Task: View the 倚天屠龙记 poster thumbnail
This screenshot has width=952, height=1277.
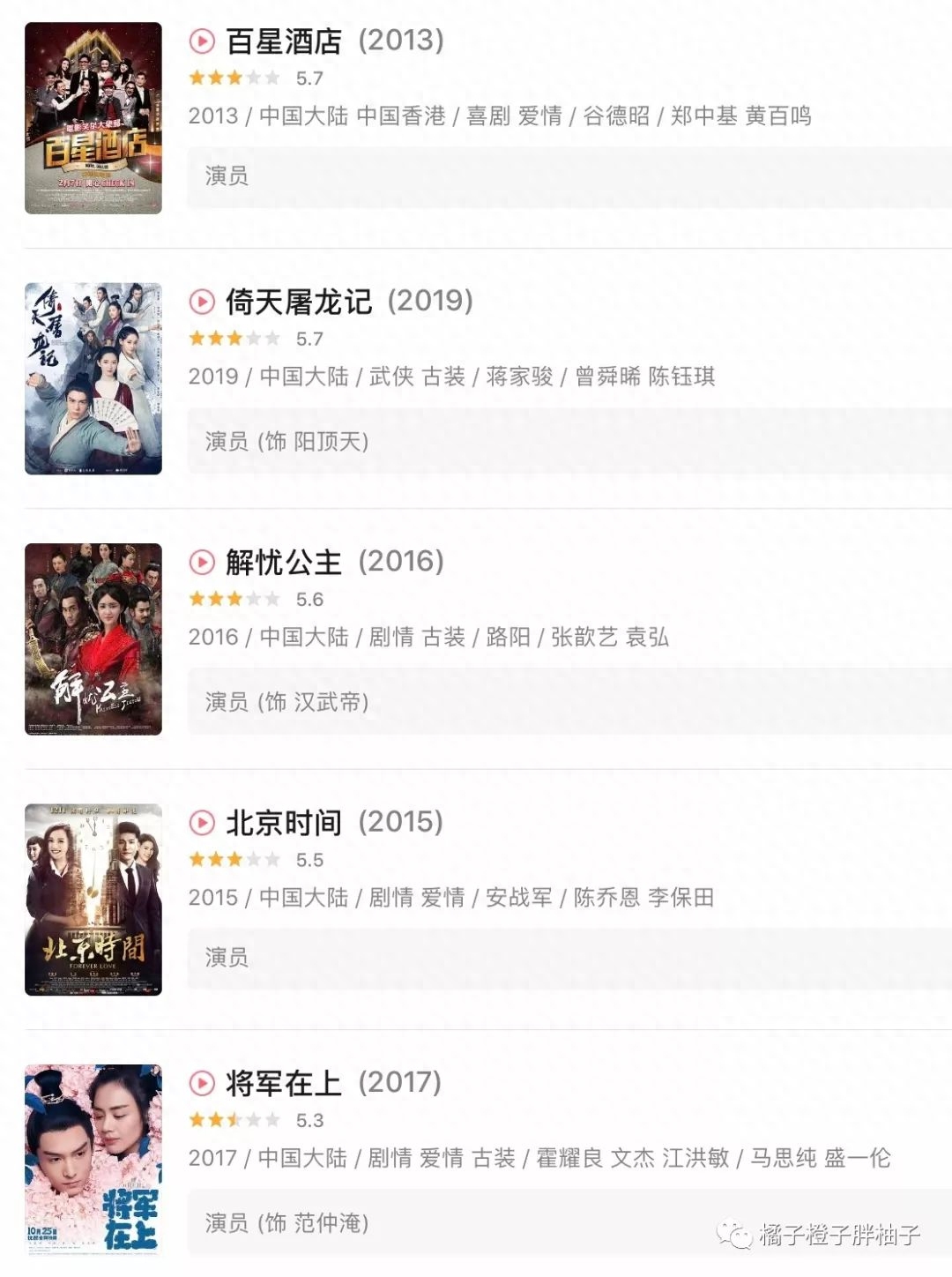Action: point(93,378)
